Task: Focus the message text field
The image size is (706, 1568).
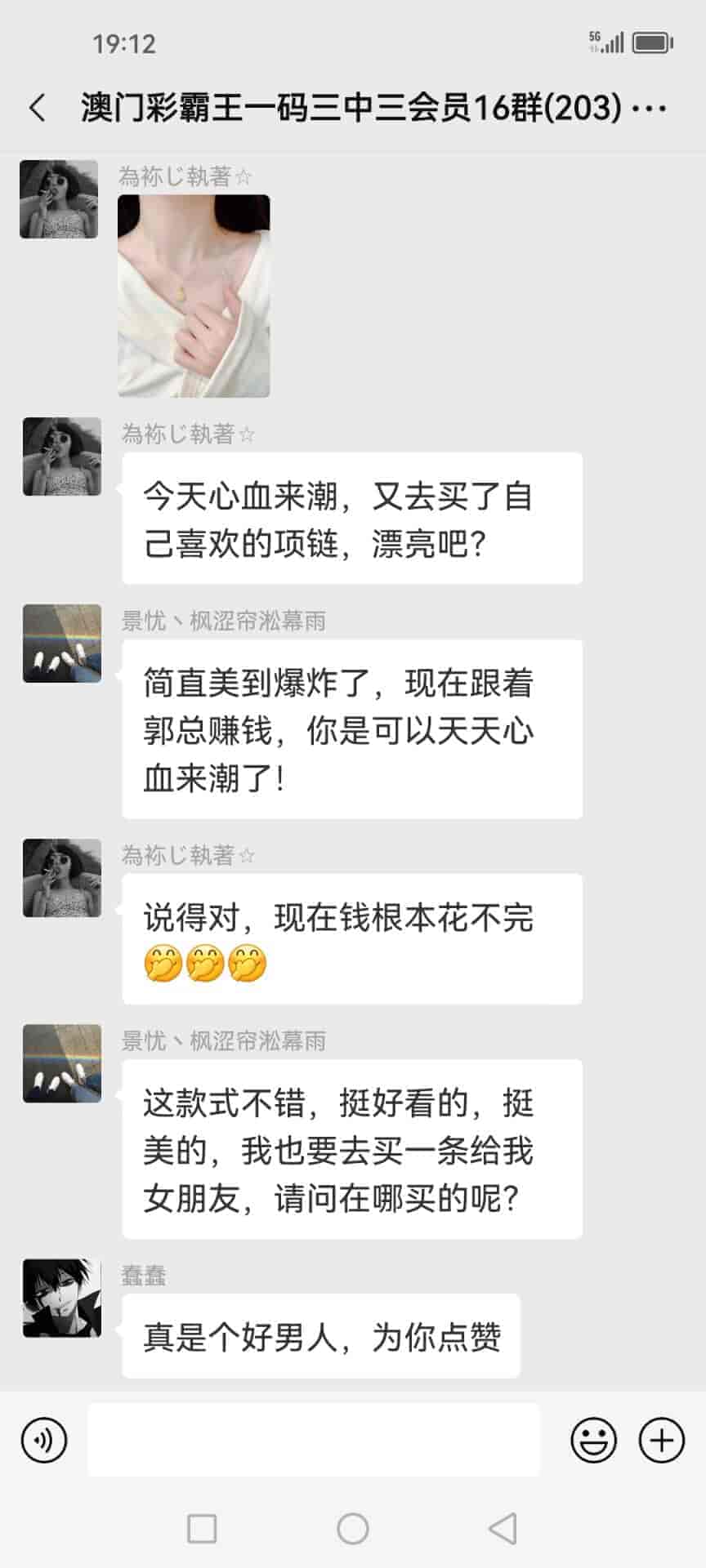Action: click(314, 1440)
